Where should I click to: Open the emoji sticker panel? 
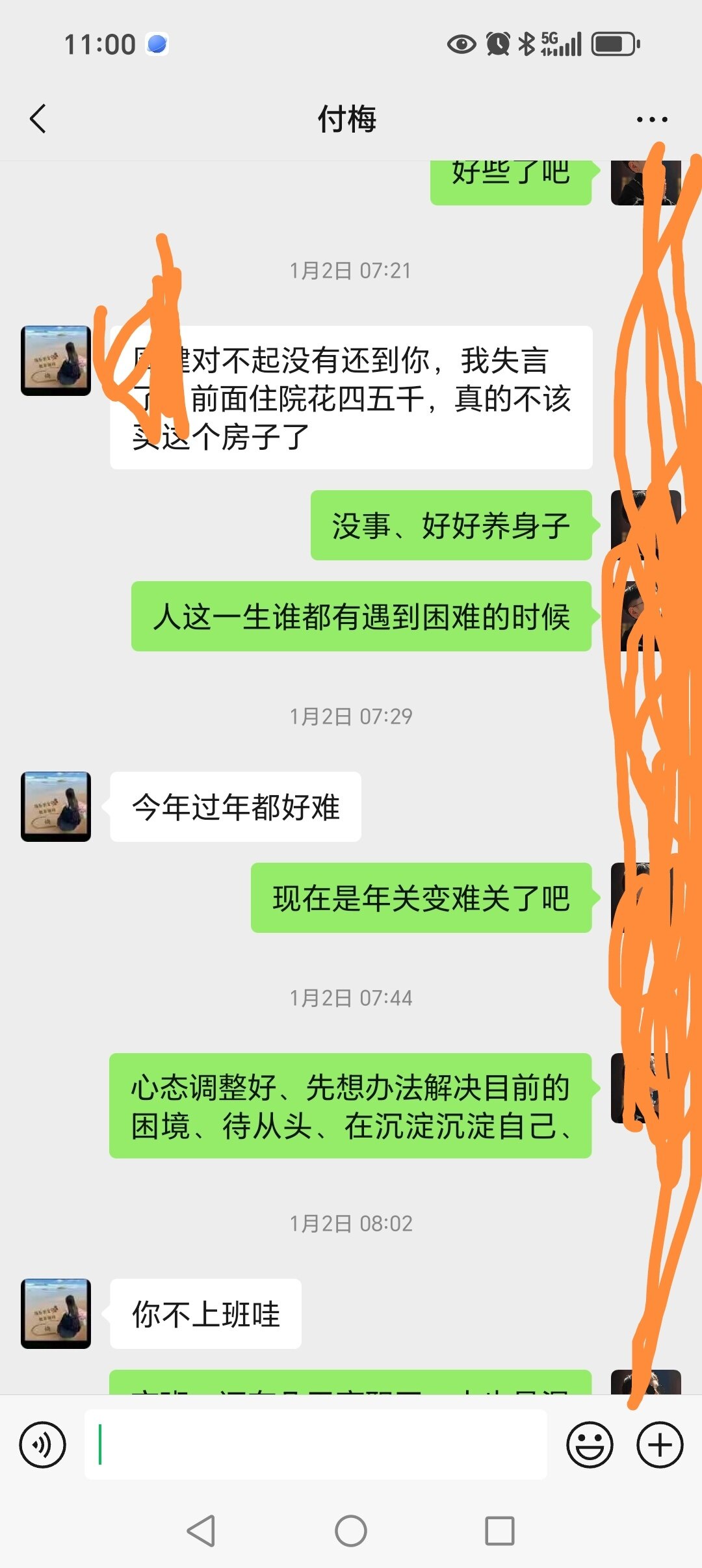(590, 1444)
